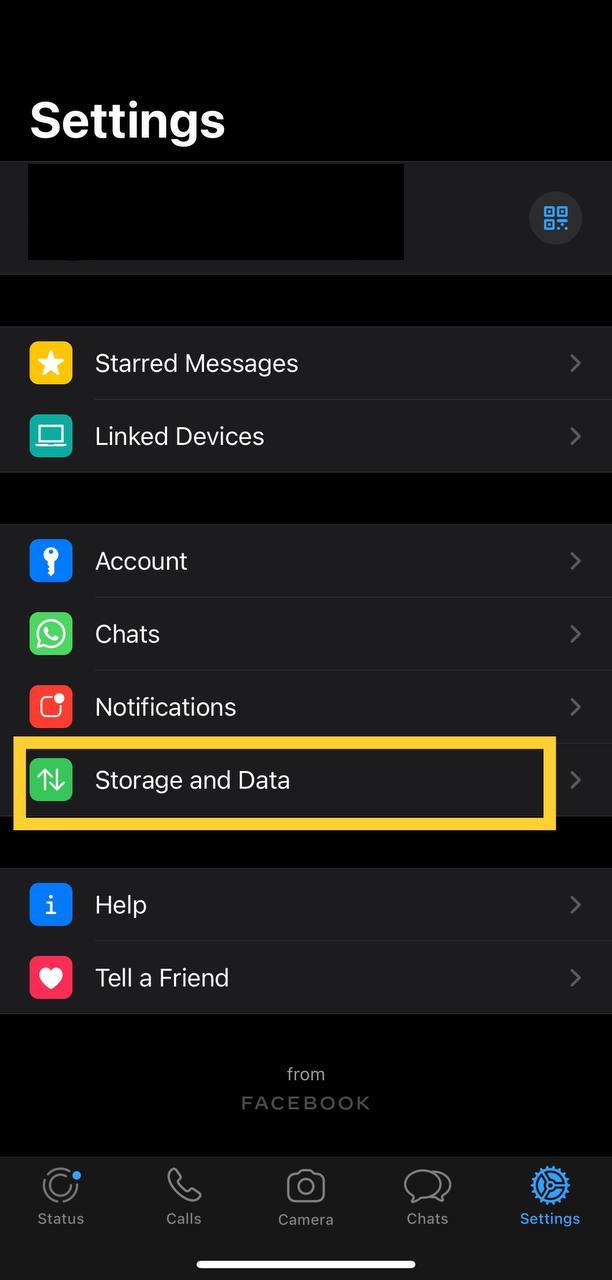Select the Settings tab
Viewport: 612px width, 1280px height.
pyautogui.click(x=549, y=1197)
